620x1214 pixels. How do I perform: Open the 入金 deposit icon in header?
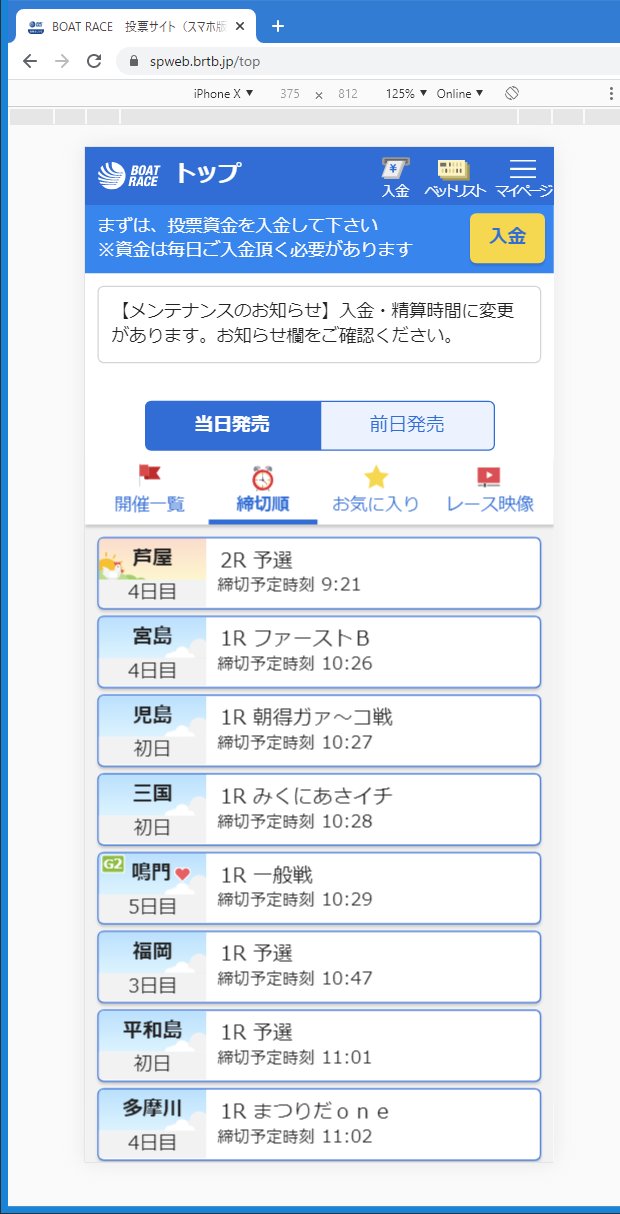coord(396,177)
